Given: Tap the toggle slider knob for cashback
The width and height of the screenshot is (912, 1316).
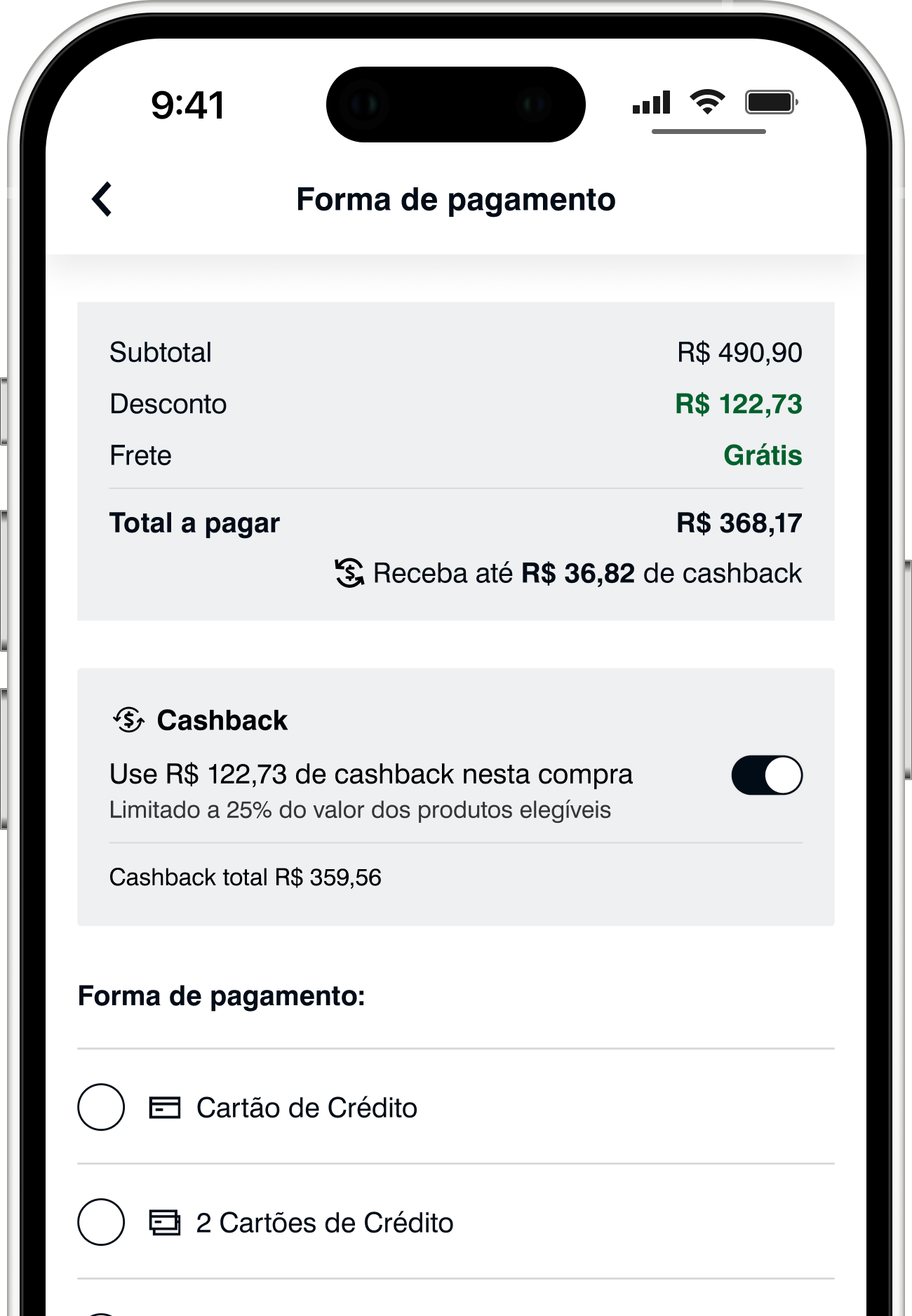Looking at the screenshot, I should (x=782, y=773).
